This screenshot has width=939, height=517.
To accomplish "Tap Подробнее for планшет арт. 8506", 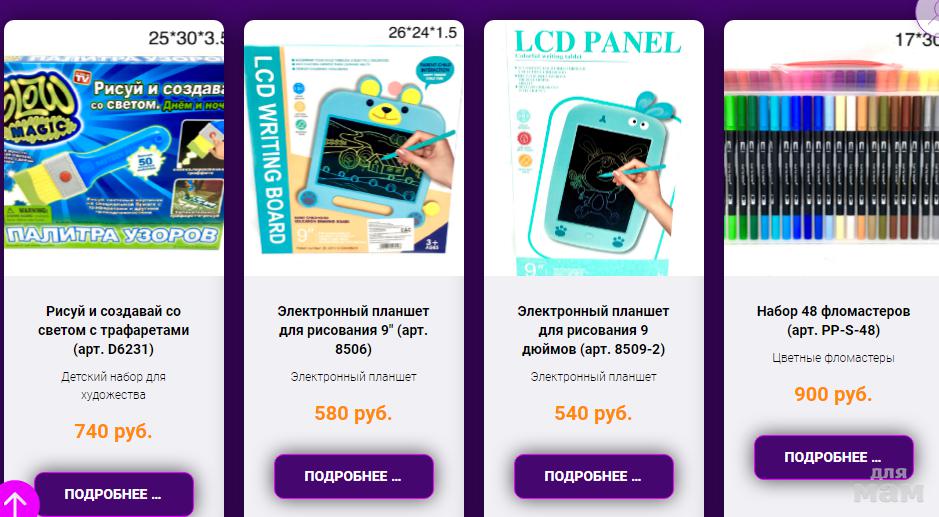I will (x=353, y=476).
